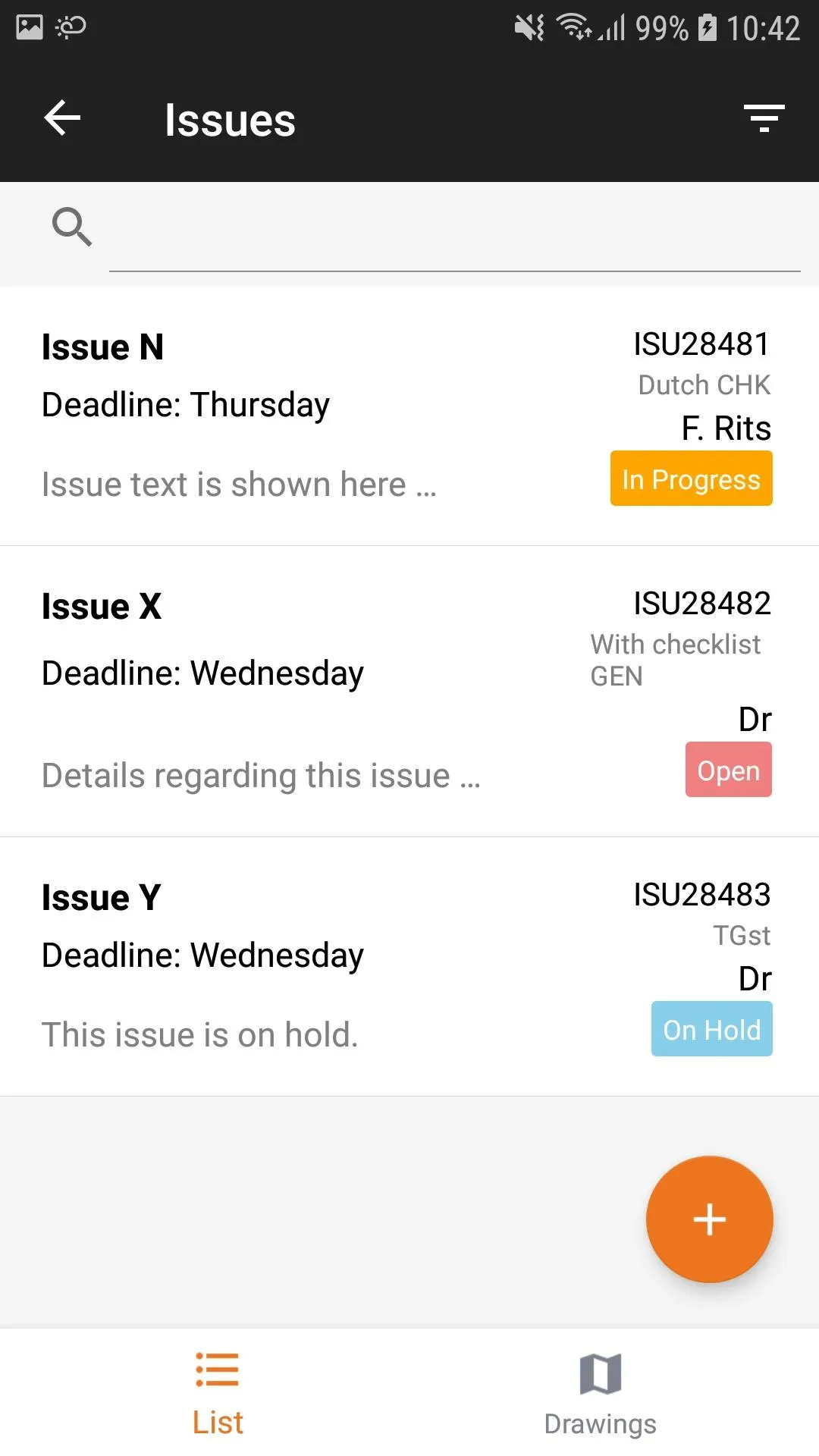Image resolution: width=819 pixels, height=1456 pixels.
Task: Tap the orange In Progress swatch
Action: pos(691,479)
